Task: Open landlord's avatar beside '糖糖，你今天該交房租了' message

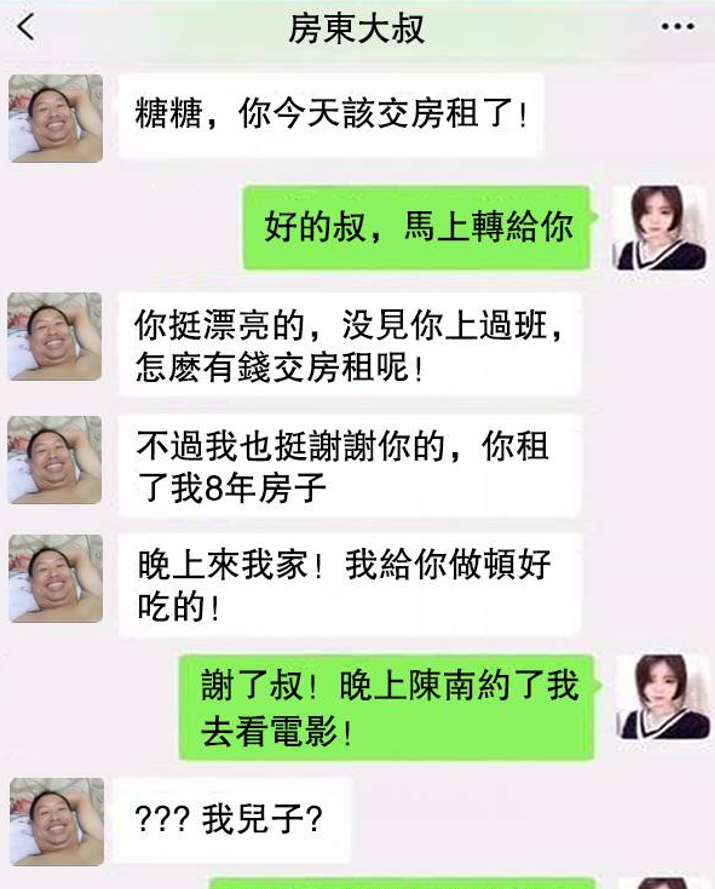Action: [56, 118]
